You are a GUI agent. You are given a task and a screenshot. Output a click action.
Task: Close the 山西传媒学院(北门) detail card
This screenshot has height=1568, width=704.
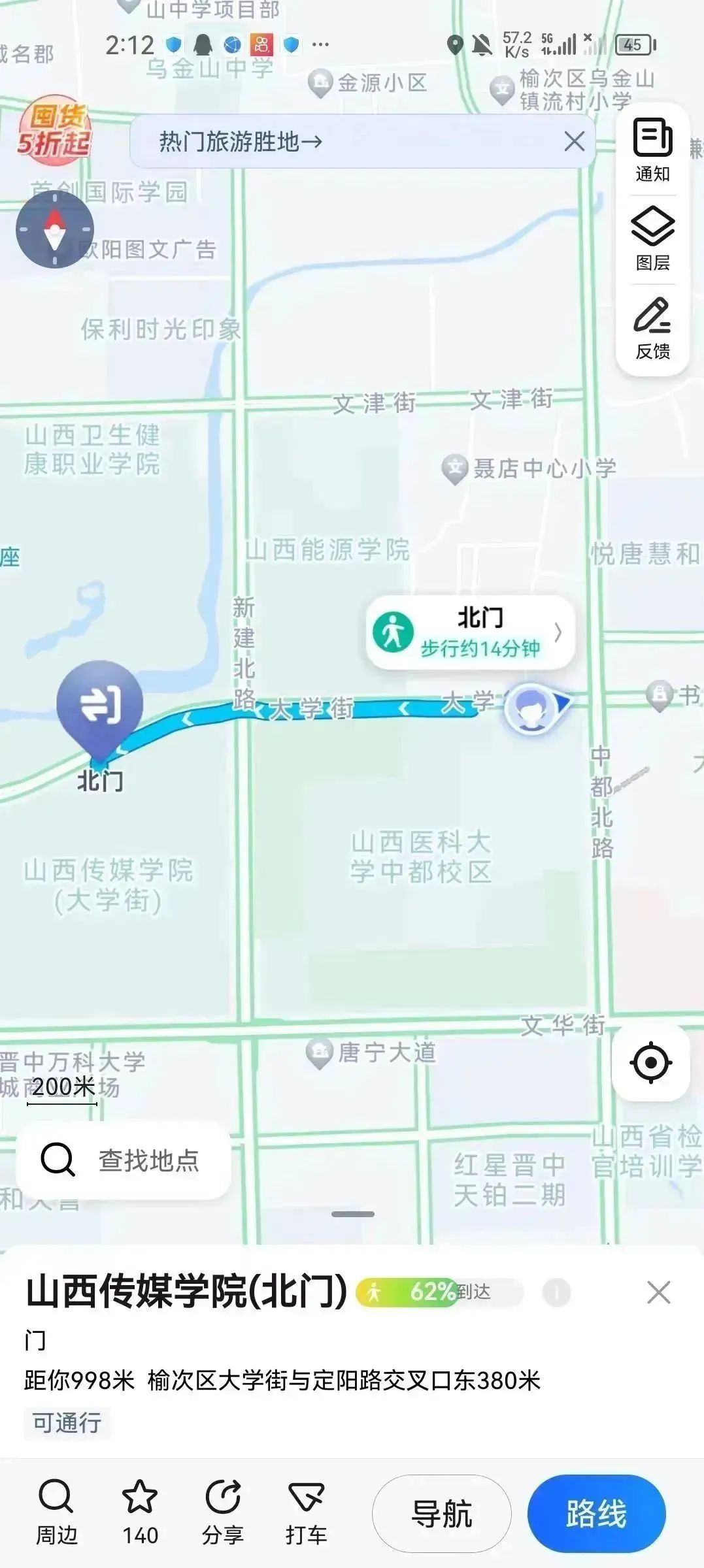(x=658, y=1292)
